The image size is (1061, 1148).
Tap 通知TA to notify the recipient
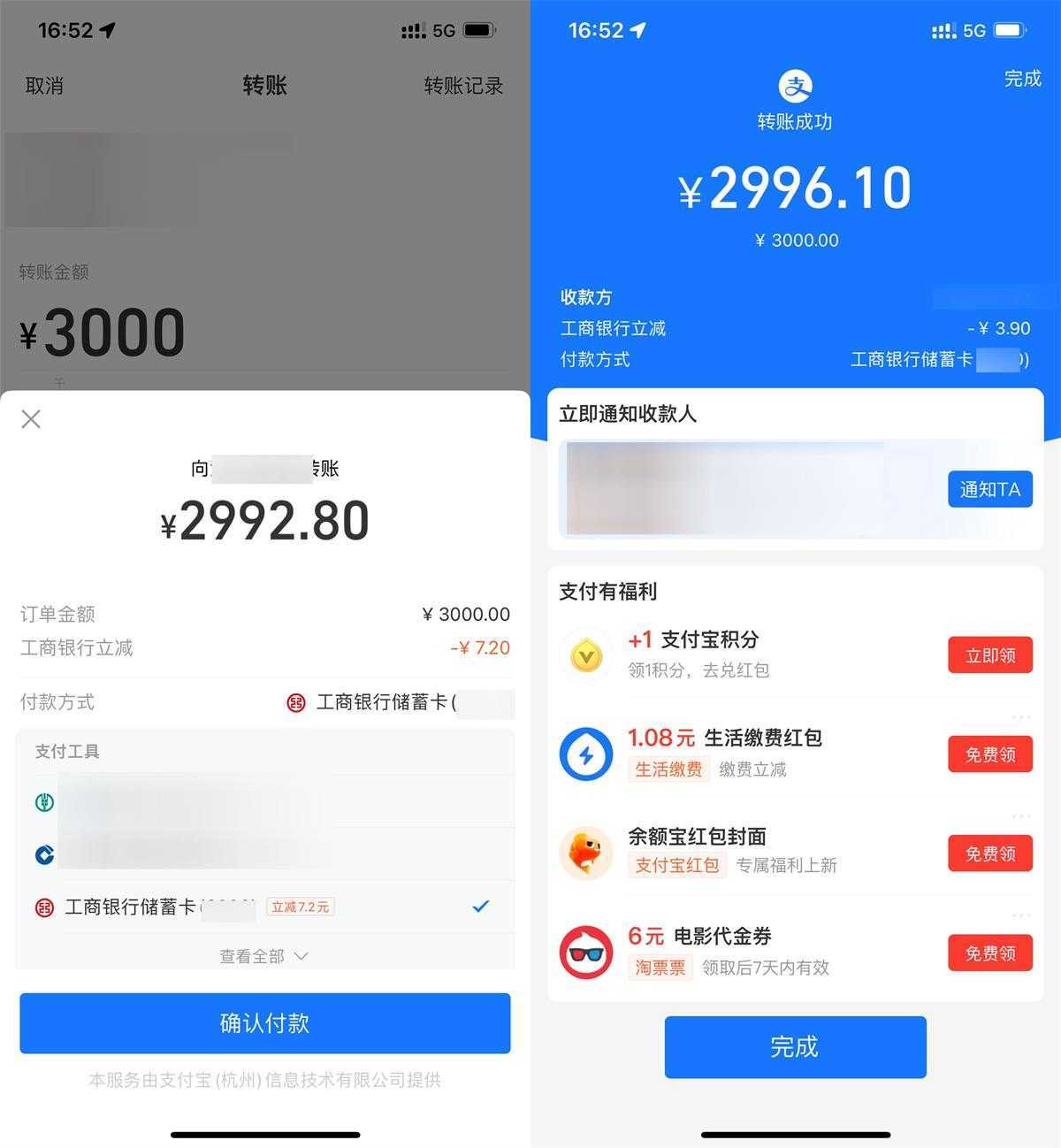(989, 489)
